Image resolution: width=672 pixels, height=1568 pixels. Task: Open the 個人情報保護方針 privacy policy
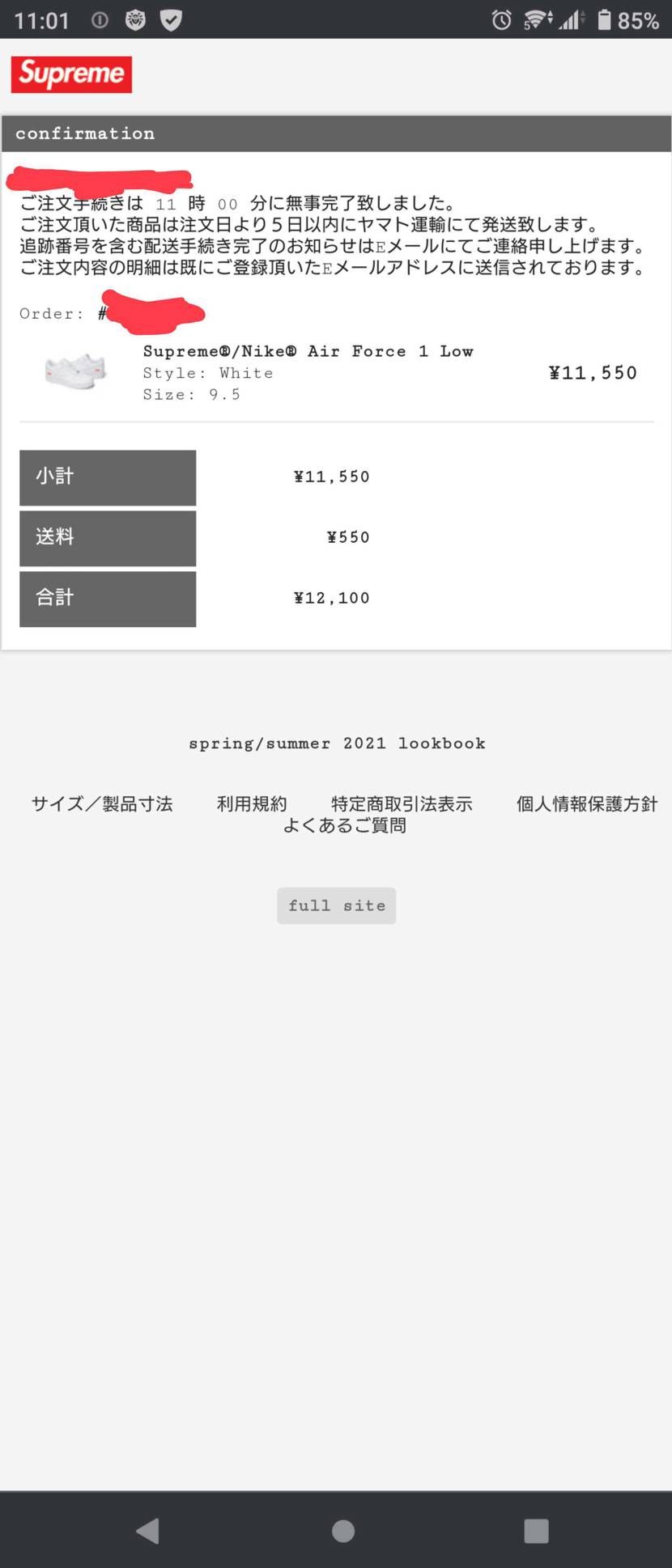point(586,803)
